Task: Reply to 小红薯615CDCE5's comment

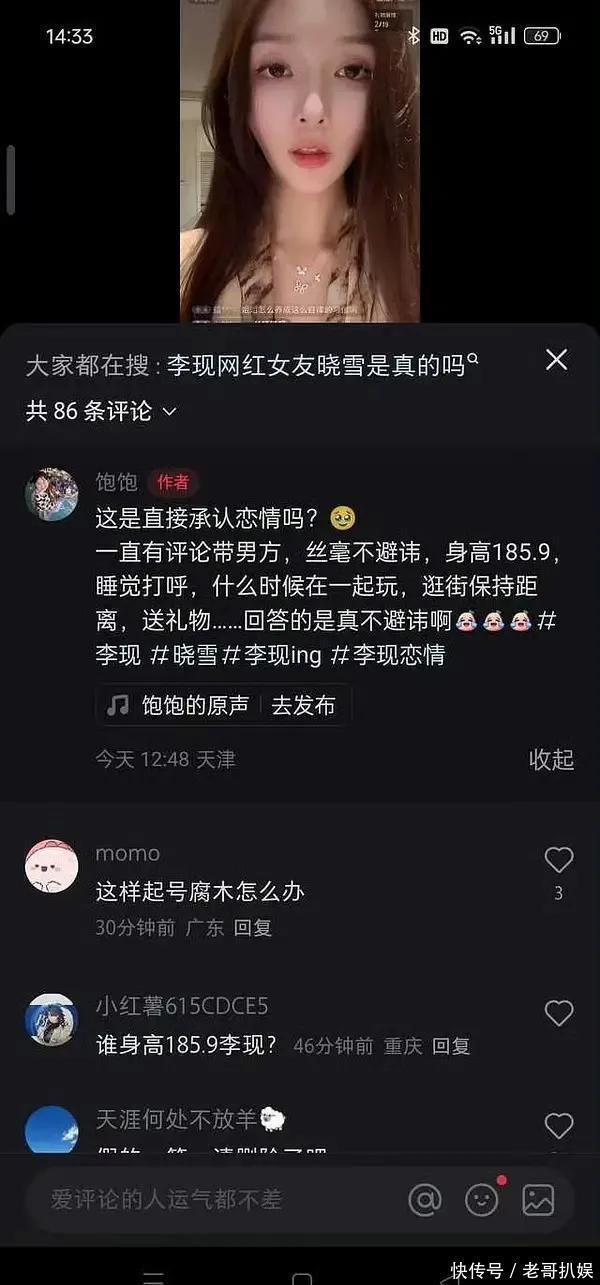Action: pyautogui.click(x=451, y=1046)
